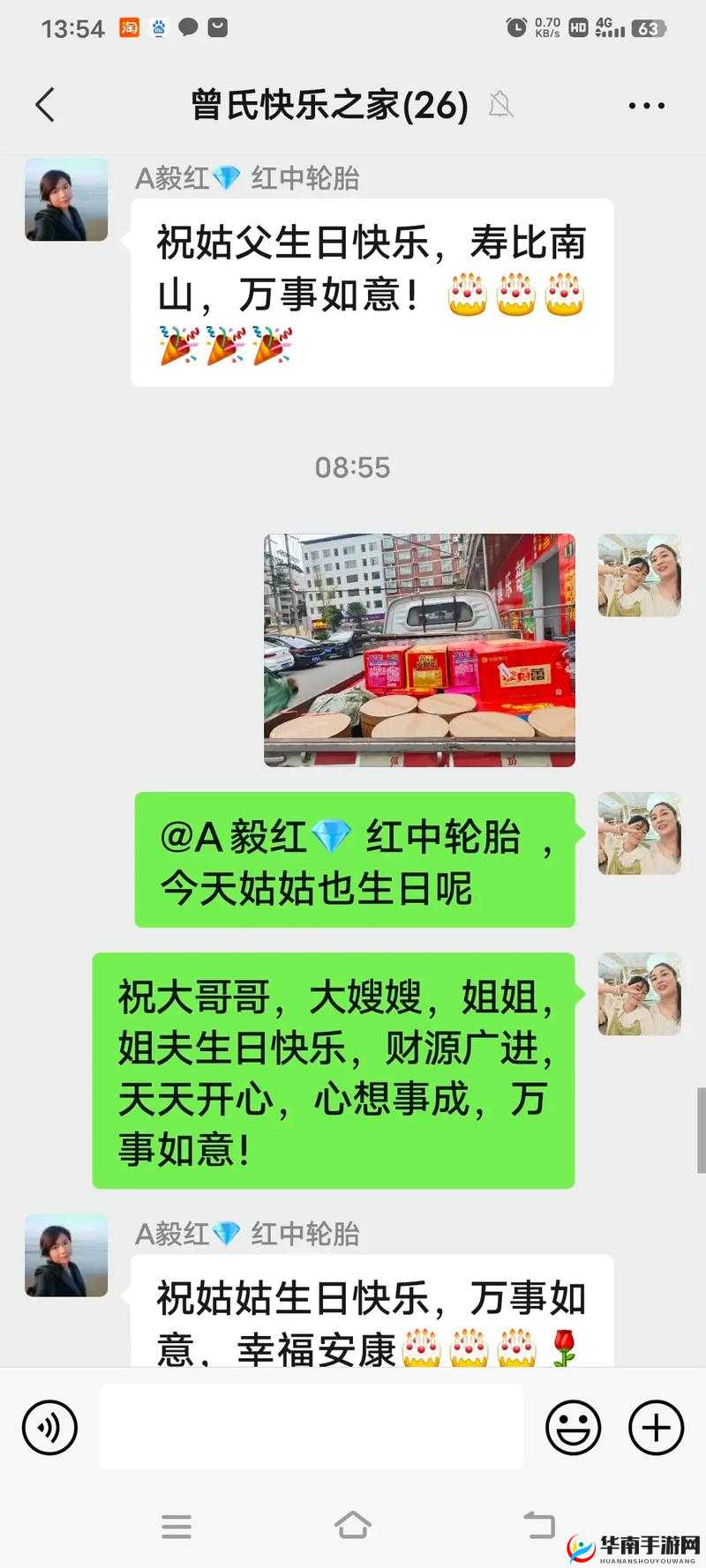Tap the muted notification bell beside group name
This screenshot has height=1568, width=706.
(504, 105)
